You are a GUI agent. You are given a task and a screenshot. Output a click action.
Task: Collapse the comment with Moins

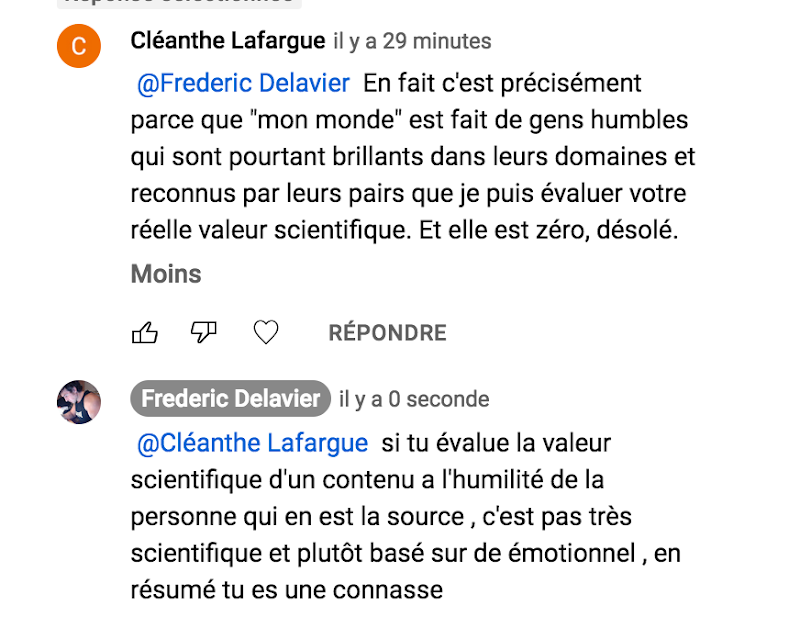pyautogui.click(x=166, y=274)
